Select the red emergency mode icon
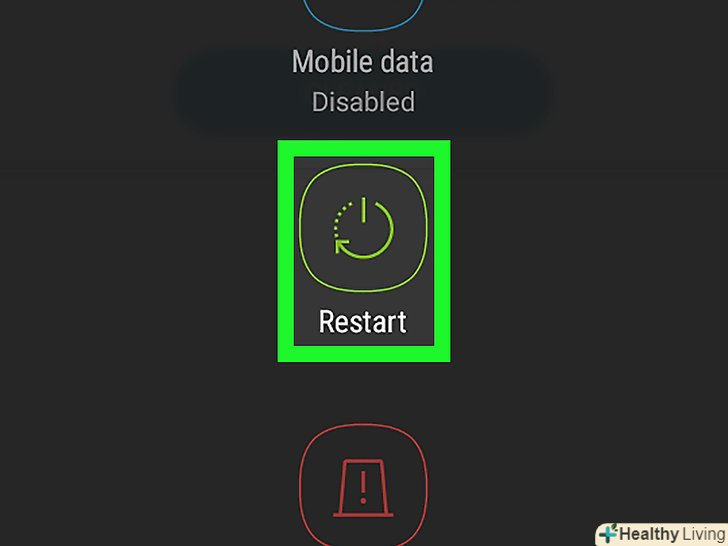This screenshot has height=546, width=728. 363,487
